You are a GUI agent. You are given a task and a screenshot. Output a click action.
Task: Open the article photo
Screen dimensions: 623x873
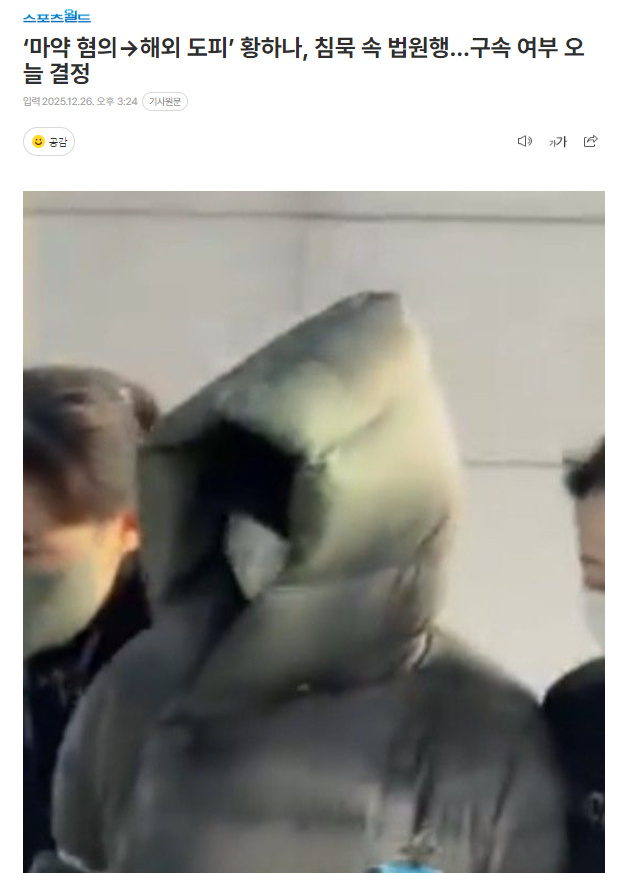click(314, 530)
